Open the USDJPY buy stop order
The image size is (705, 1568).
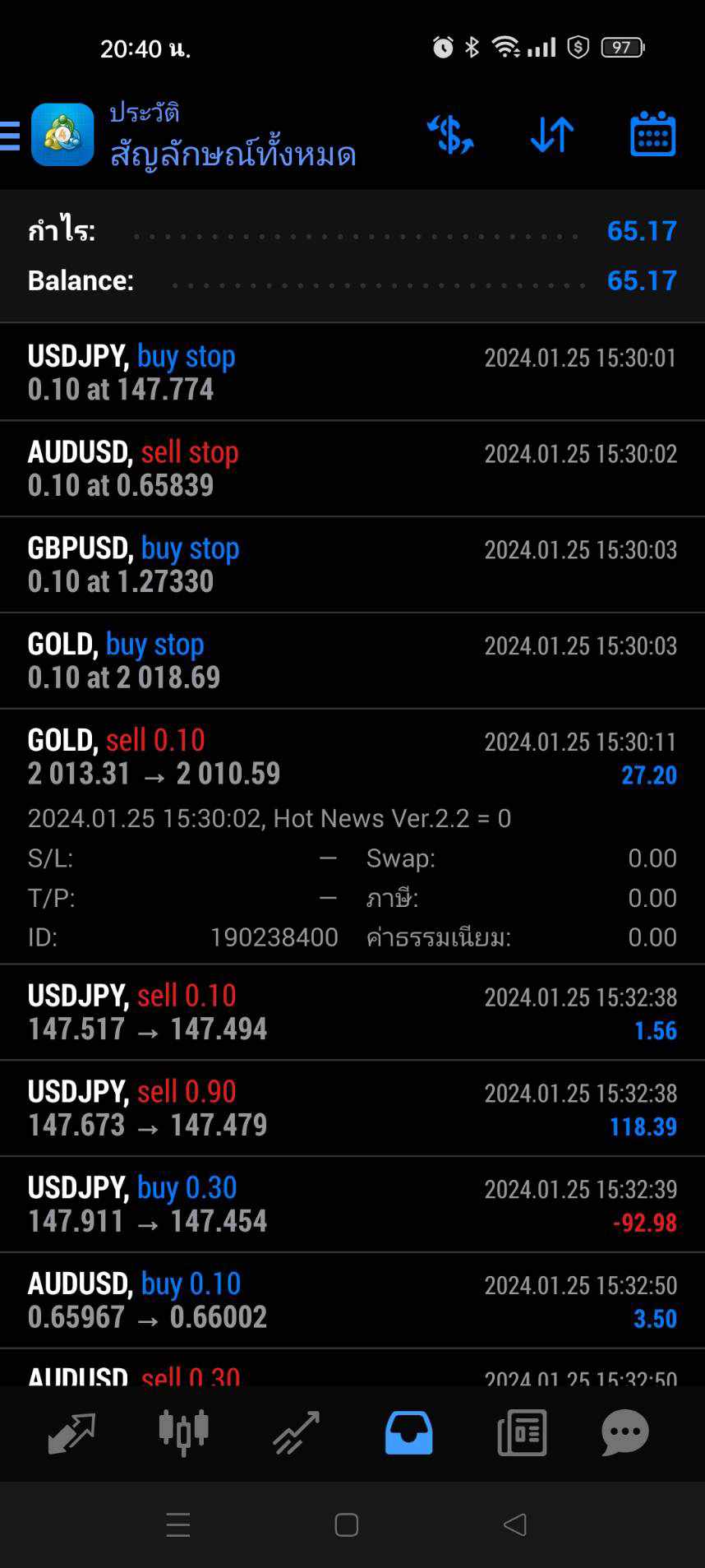pyautogui.click(x=352, y=372)
